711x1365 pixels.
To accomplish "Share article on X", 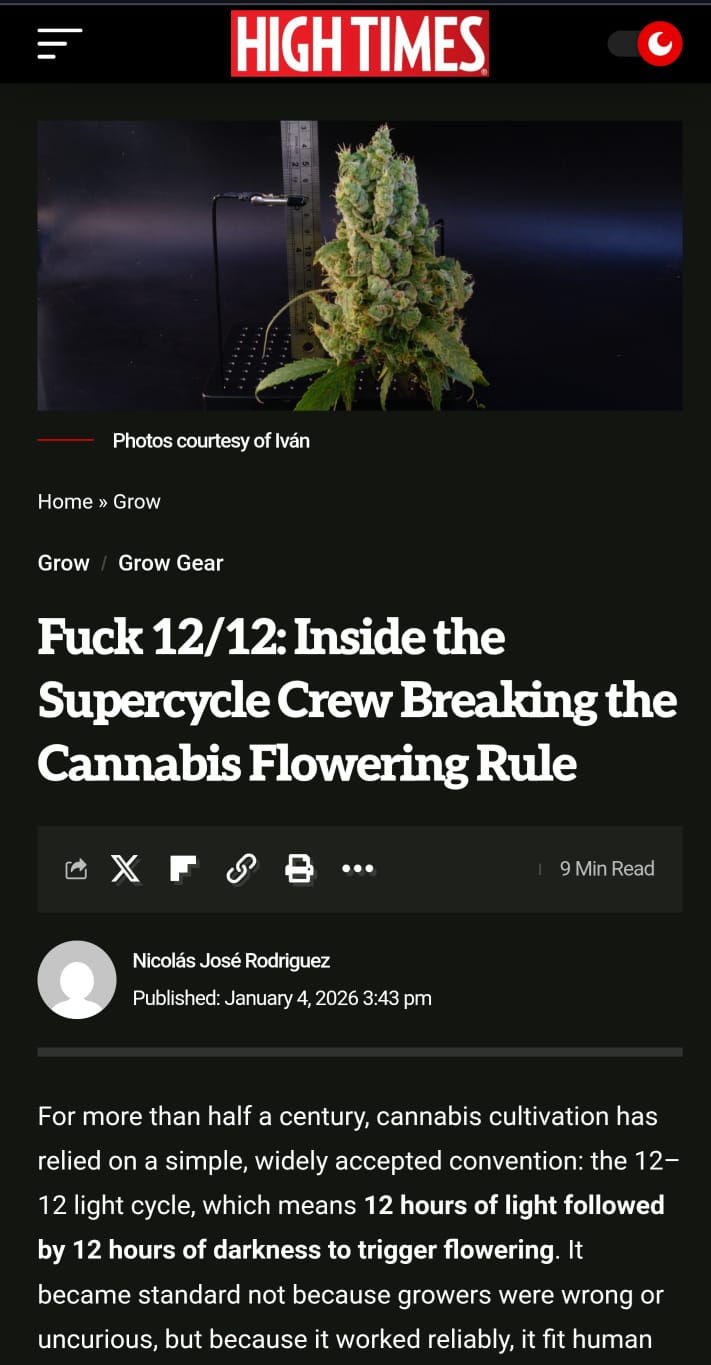I will 126,869.
